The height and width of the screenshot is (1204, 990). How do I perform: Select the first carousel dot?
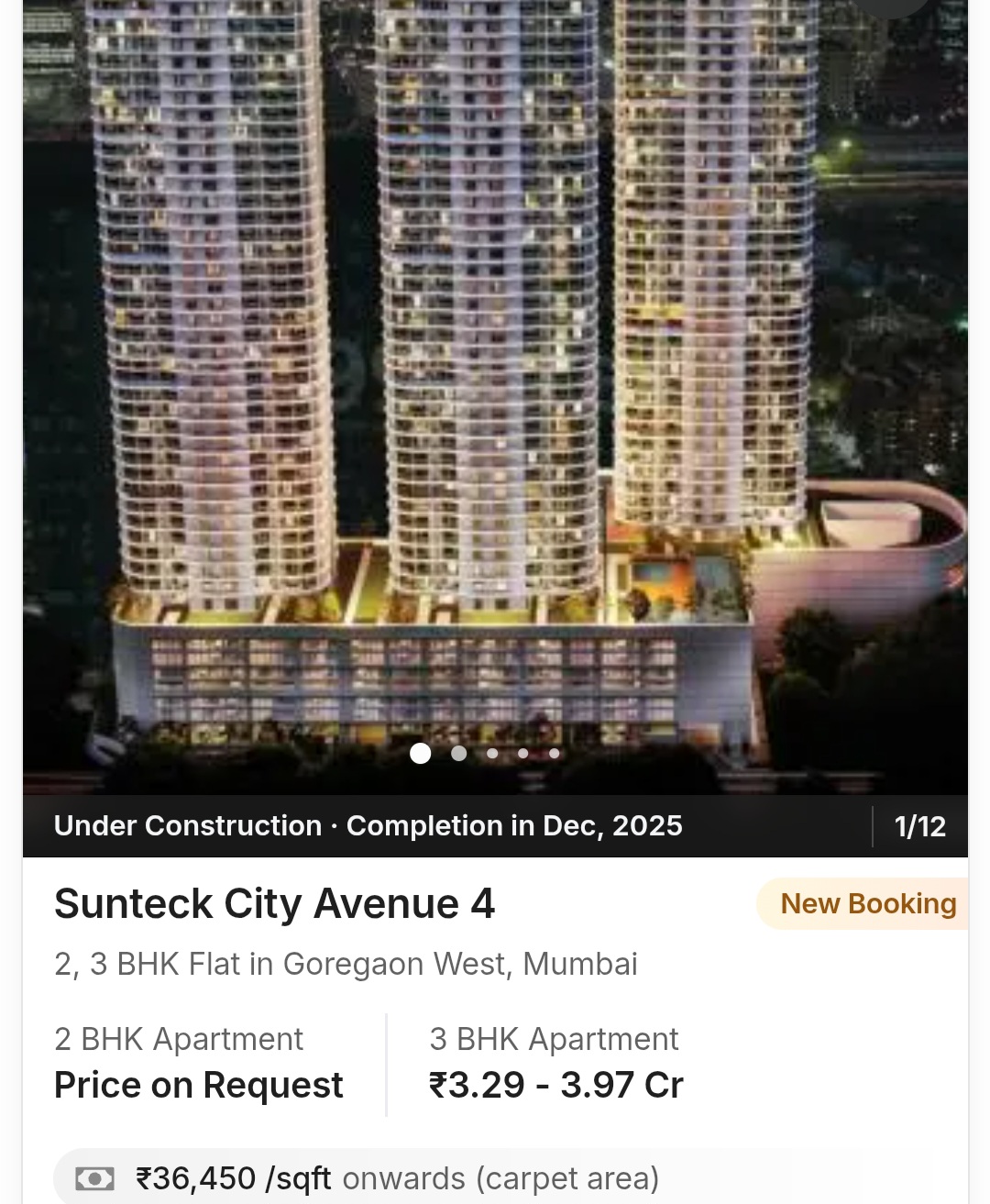click(421, 753)
